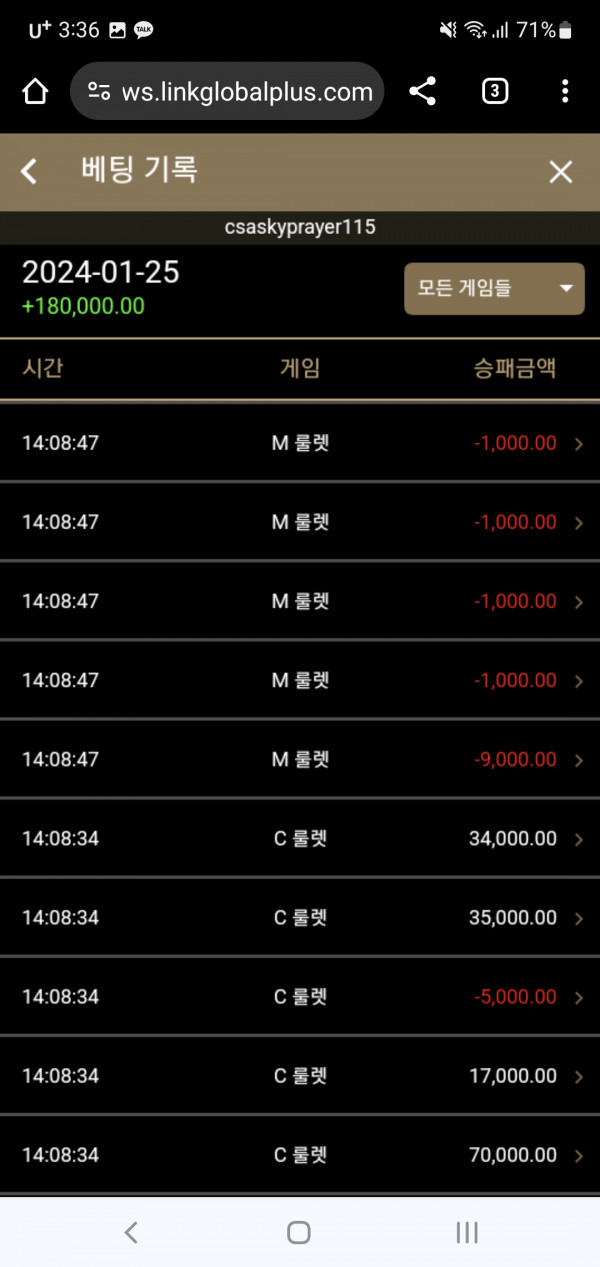Viewport: 600px width, 1267px height.
Task: Open the C 룰렛 record with -5,000.00
Action: pyautogui.click(x=300, y=996)
